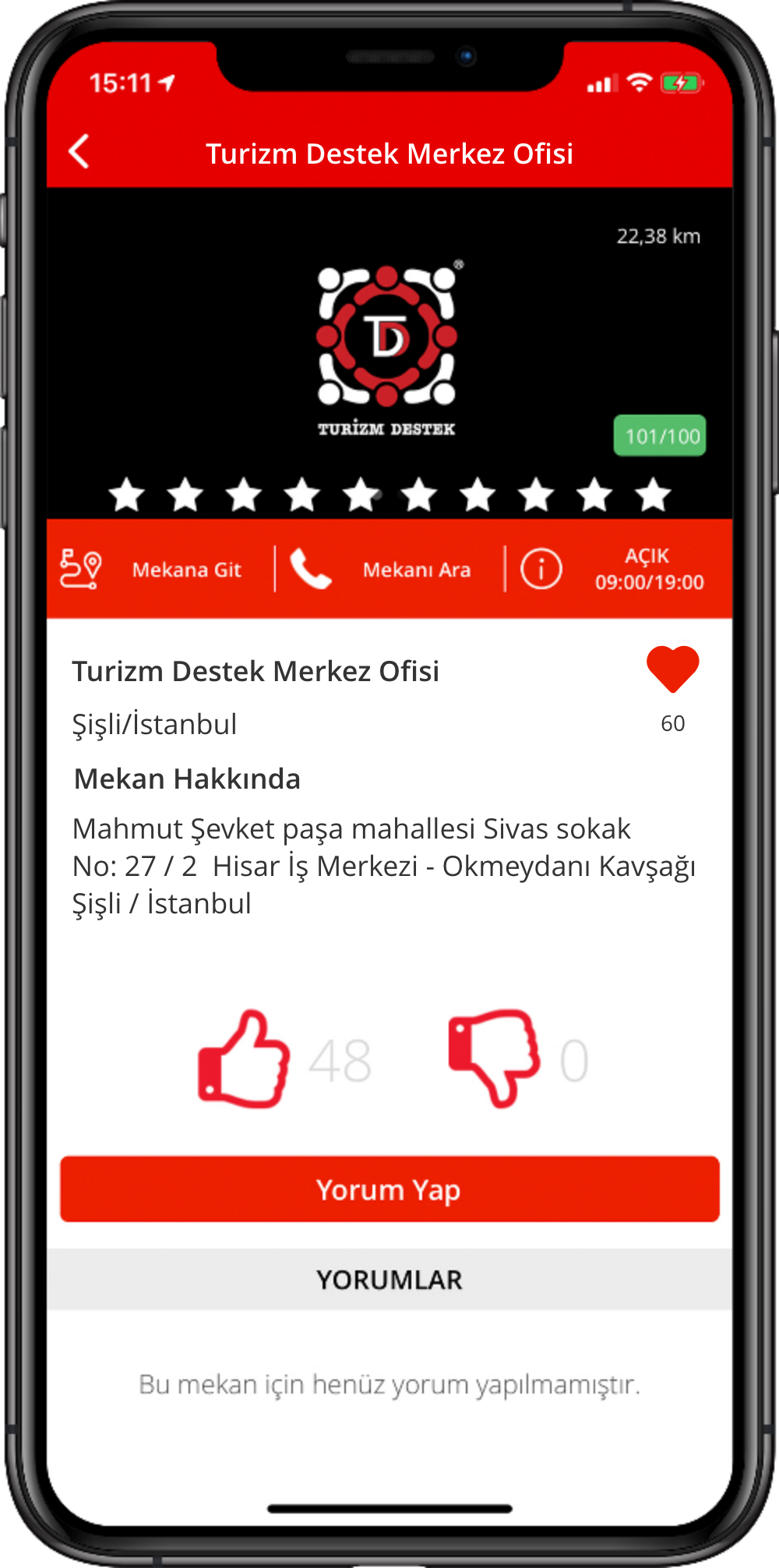Call the venue via Mekanı Ara

click(x=382, y=570)
